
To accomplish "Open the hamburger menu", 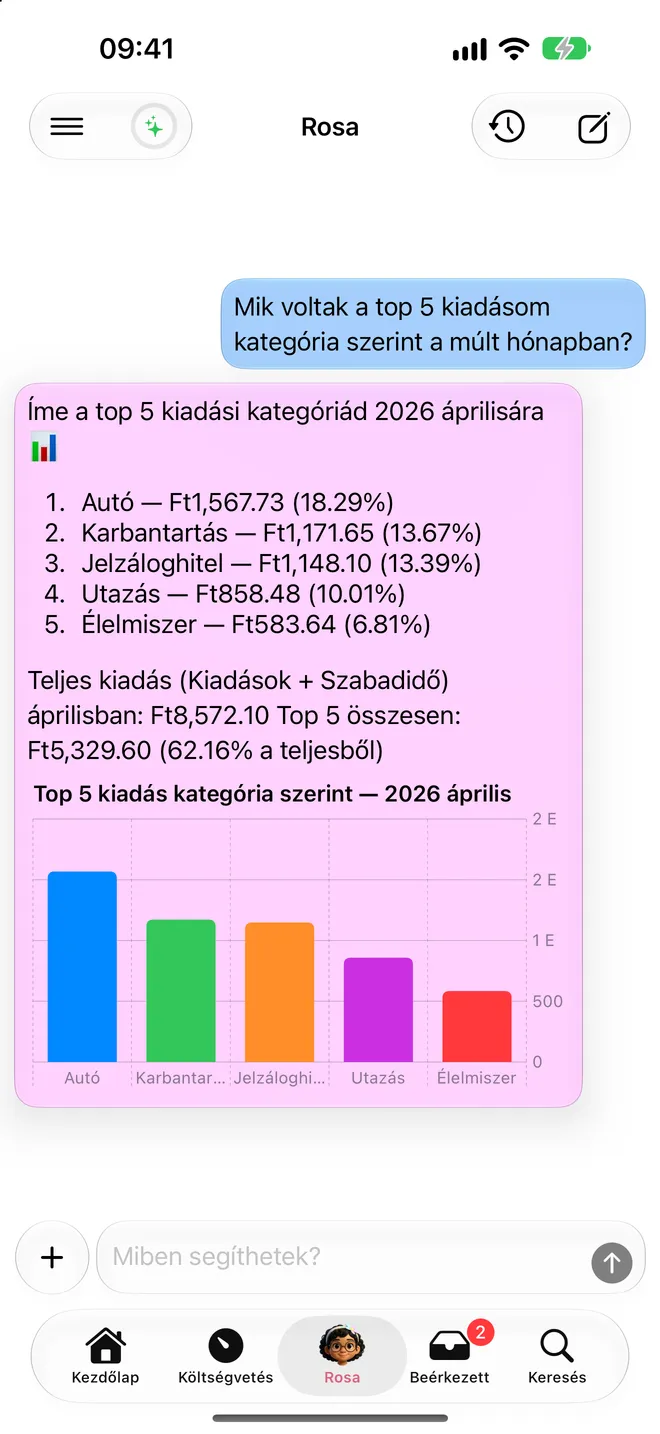I will click(x=67, y=127).
